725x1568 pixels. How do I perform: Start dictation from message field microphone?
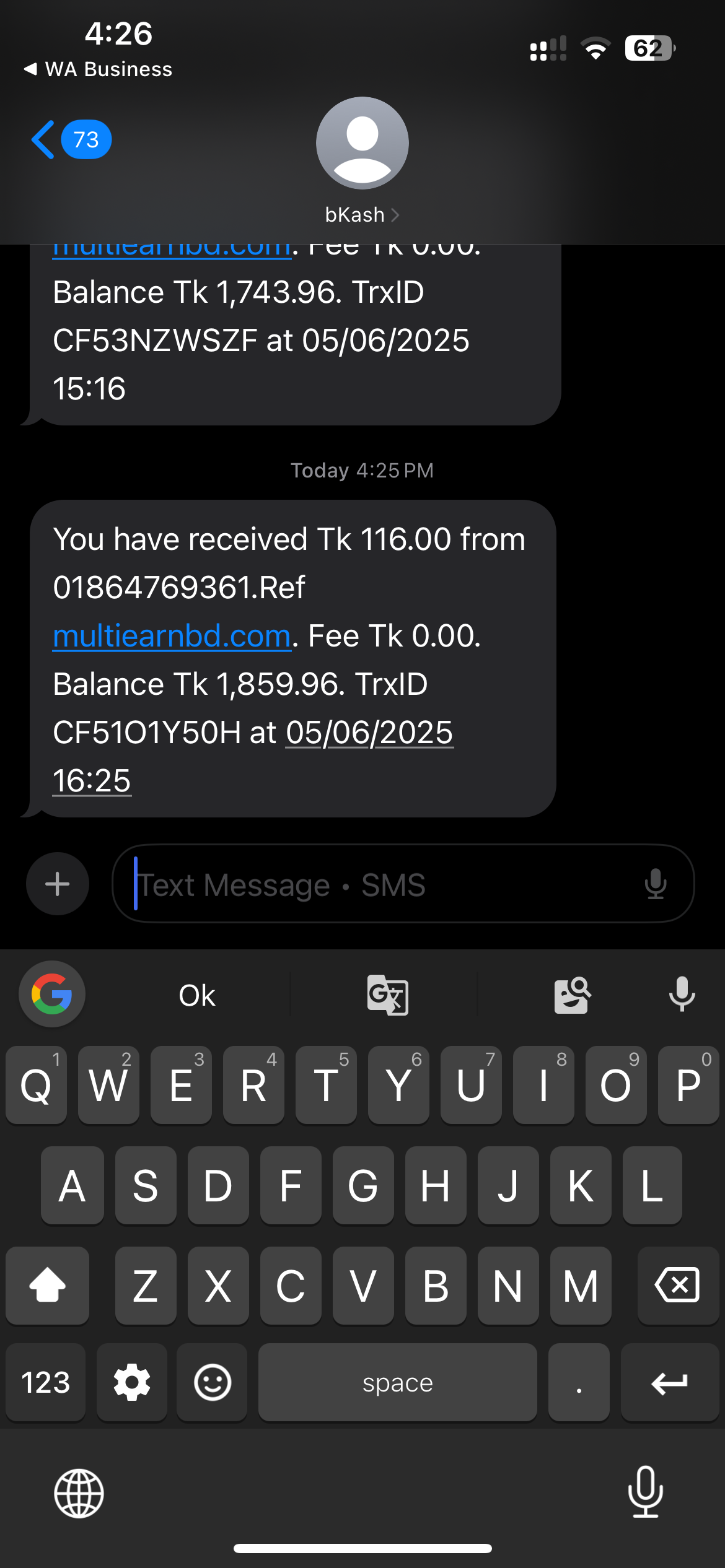point(655,884)
